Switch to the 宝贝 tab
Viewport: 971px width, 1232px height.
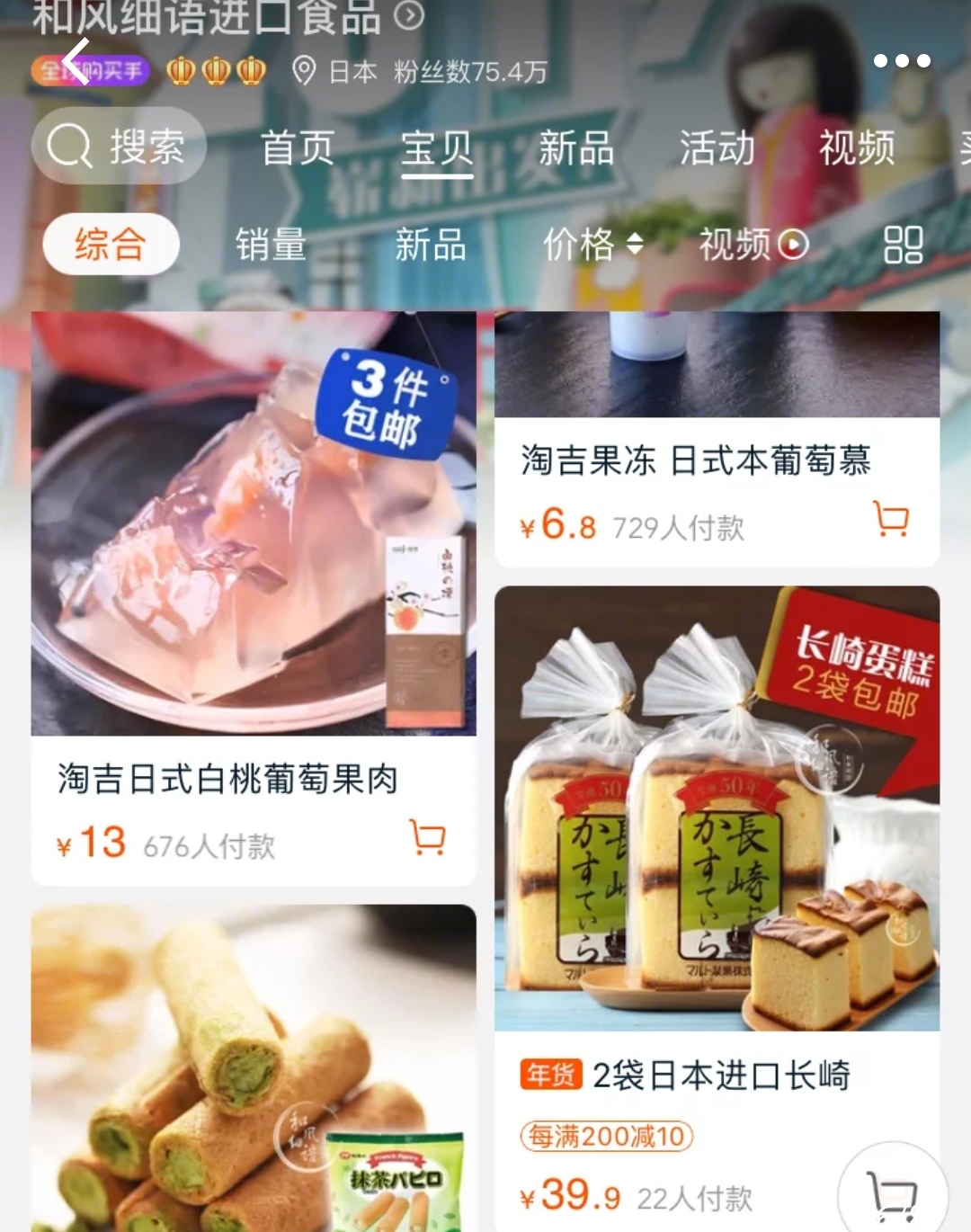tap(437, 148)
